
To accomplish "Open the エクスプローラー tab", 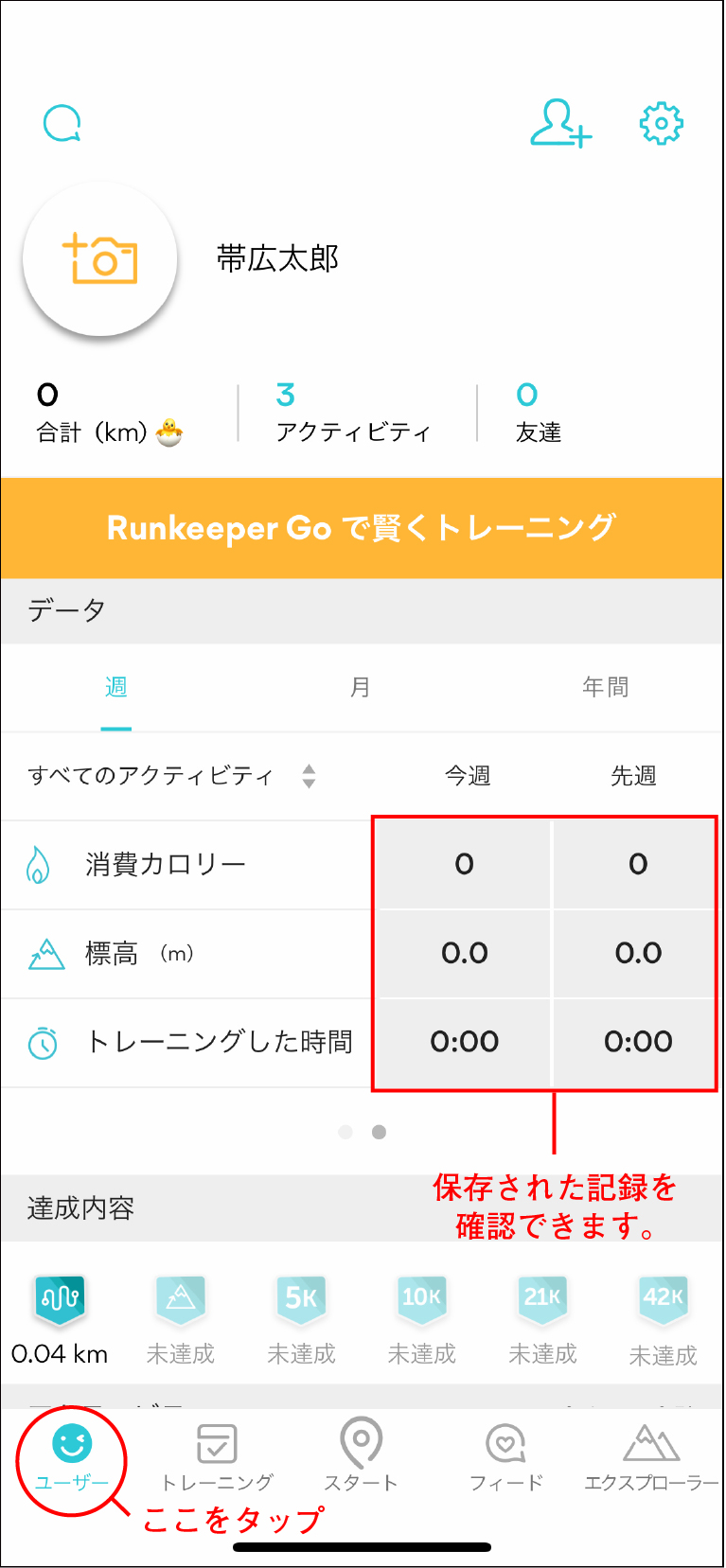I will pos(651,1457).
